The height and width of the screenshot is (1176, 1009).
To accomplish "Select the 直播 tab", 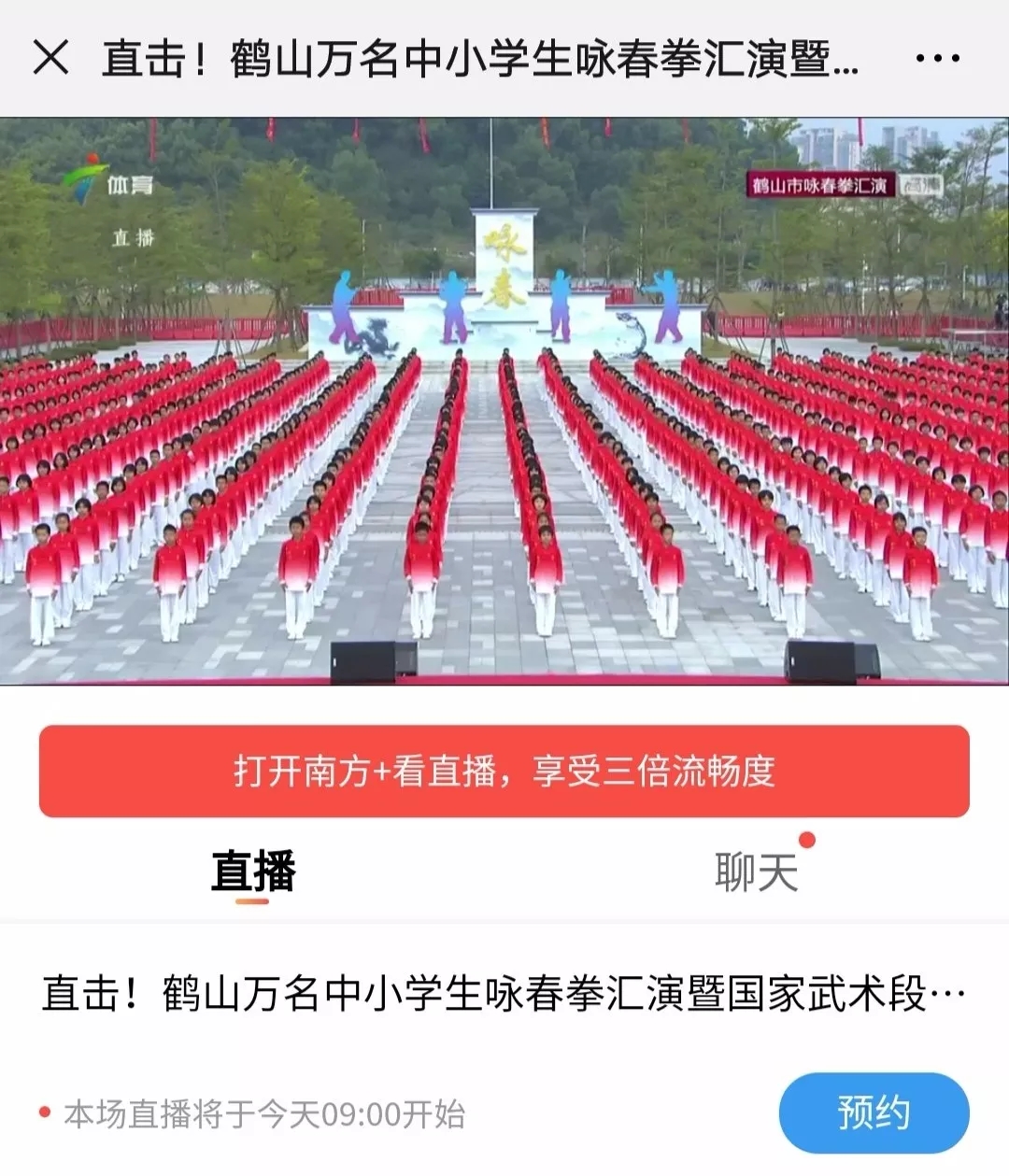I will pos(253,871).
